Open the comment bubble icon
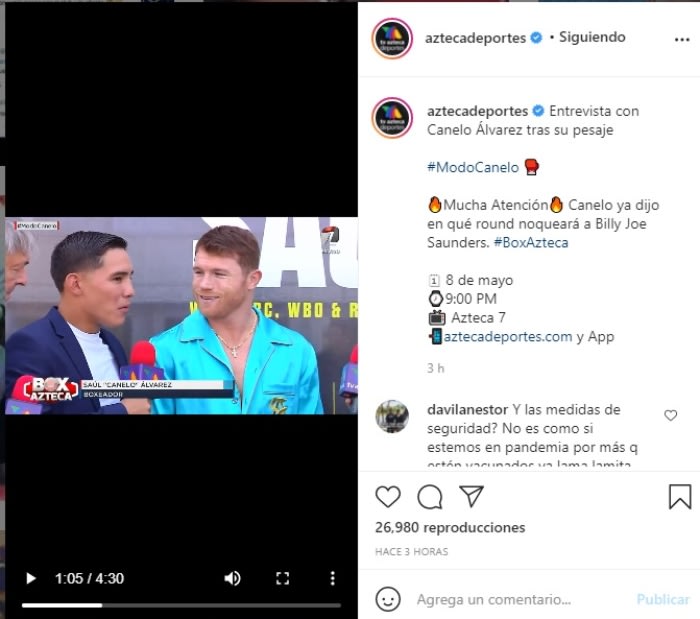Image resolution: width=700 pixels, height=619 pixels. 430,496
